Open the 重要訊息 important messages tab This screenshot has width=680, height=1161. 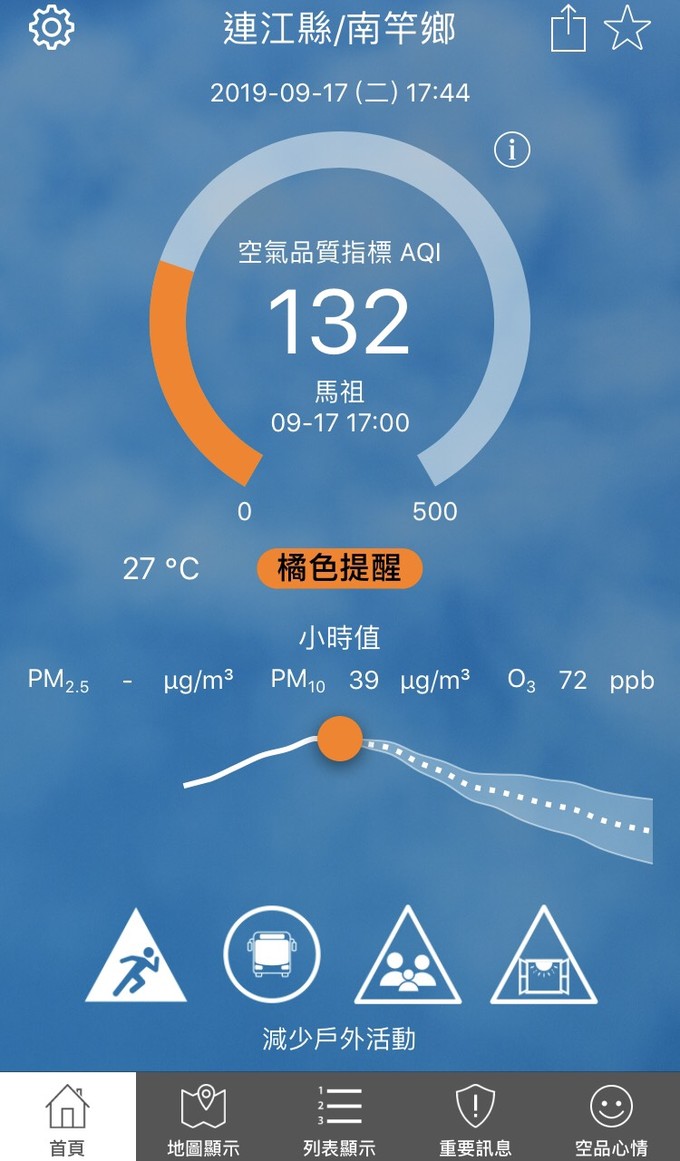(x=475, y=1118)
